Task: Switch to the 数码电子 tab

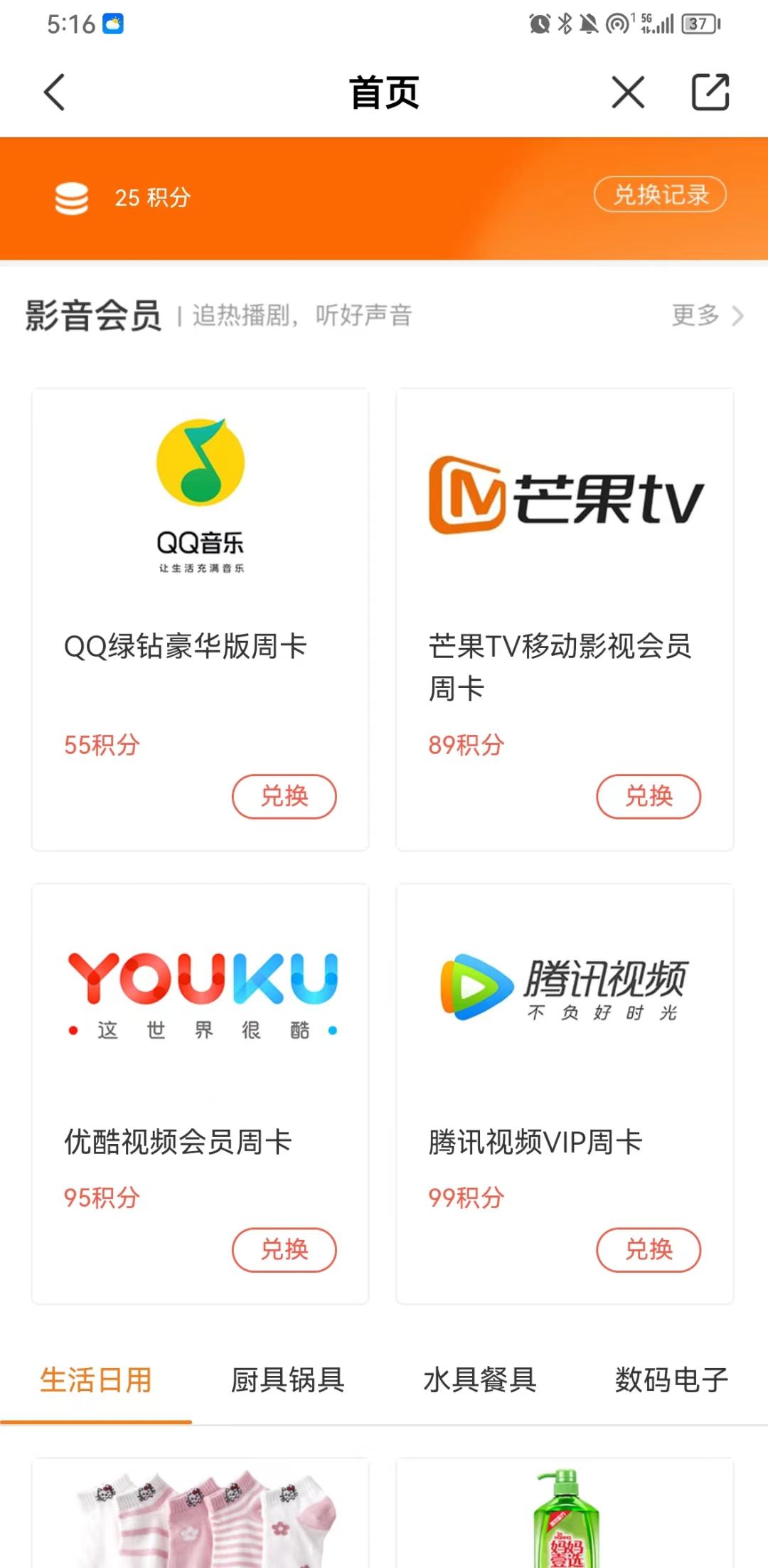Action: tap(671, 1380)
